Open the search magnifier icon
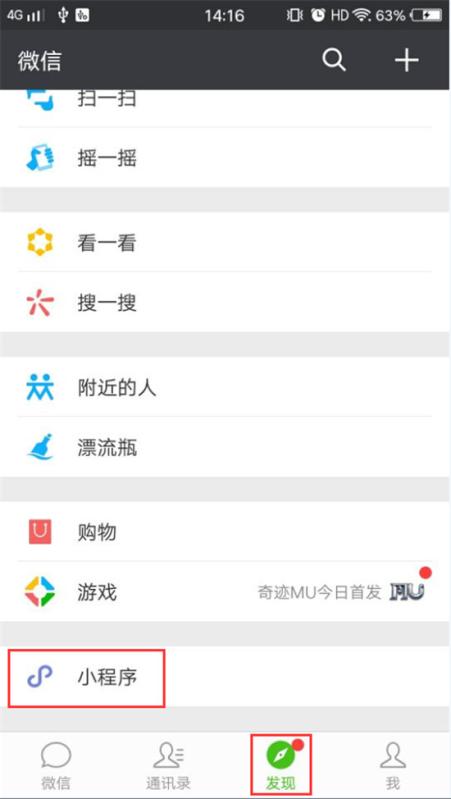The width and height of the screenshot is (451, 799). [334, 61]
